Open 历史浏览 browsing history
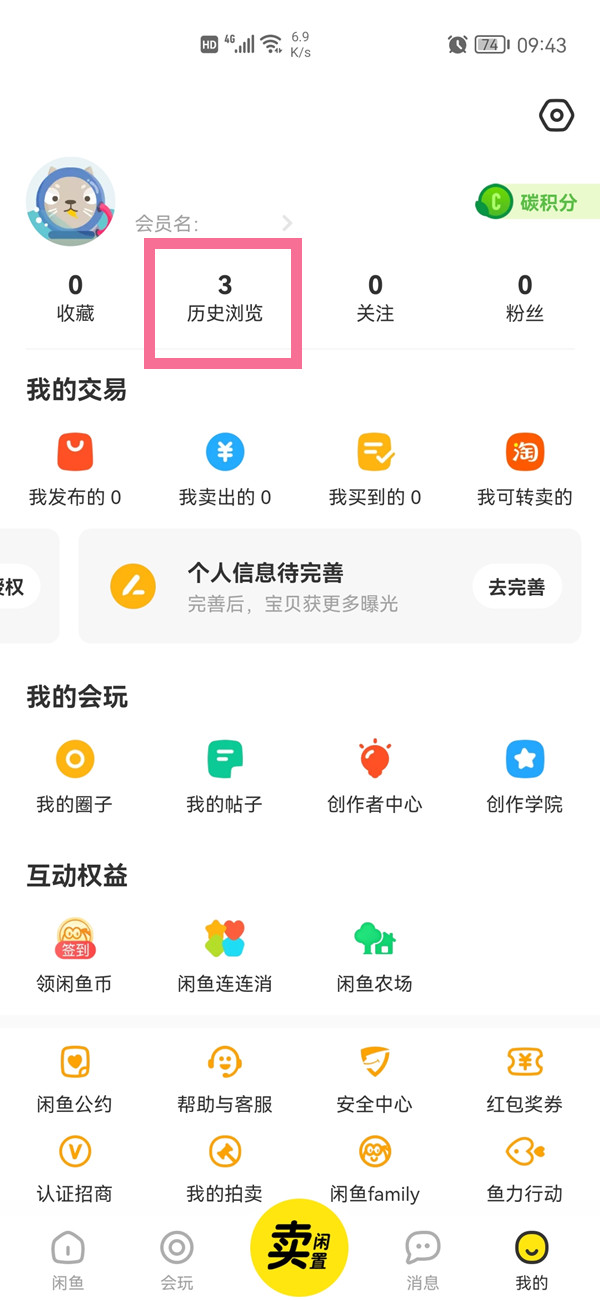The height and width of the screenshot is (1300, 600). pyautogui.click(x=224, y=299)
